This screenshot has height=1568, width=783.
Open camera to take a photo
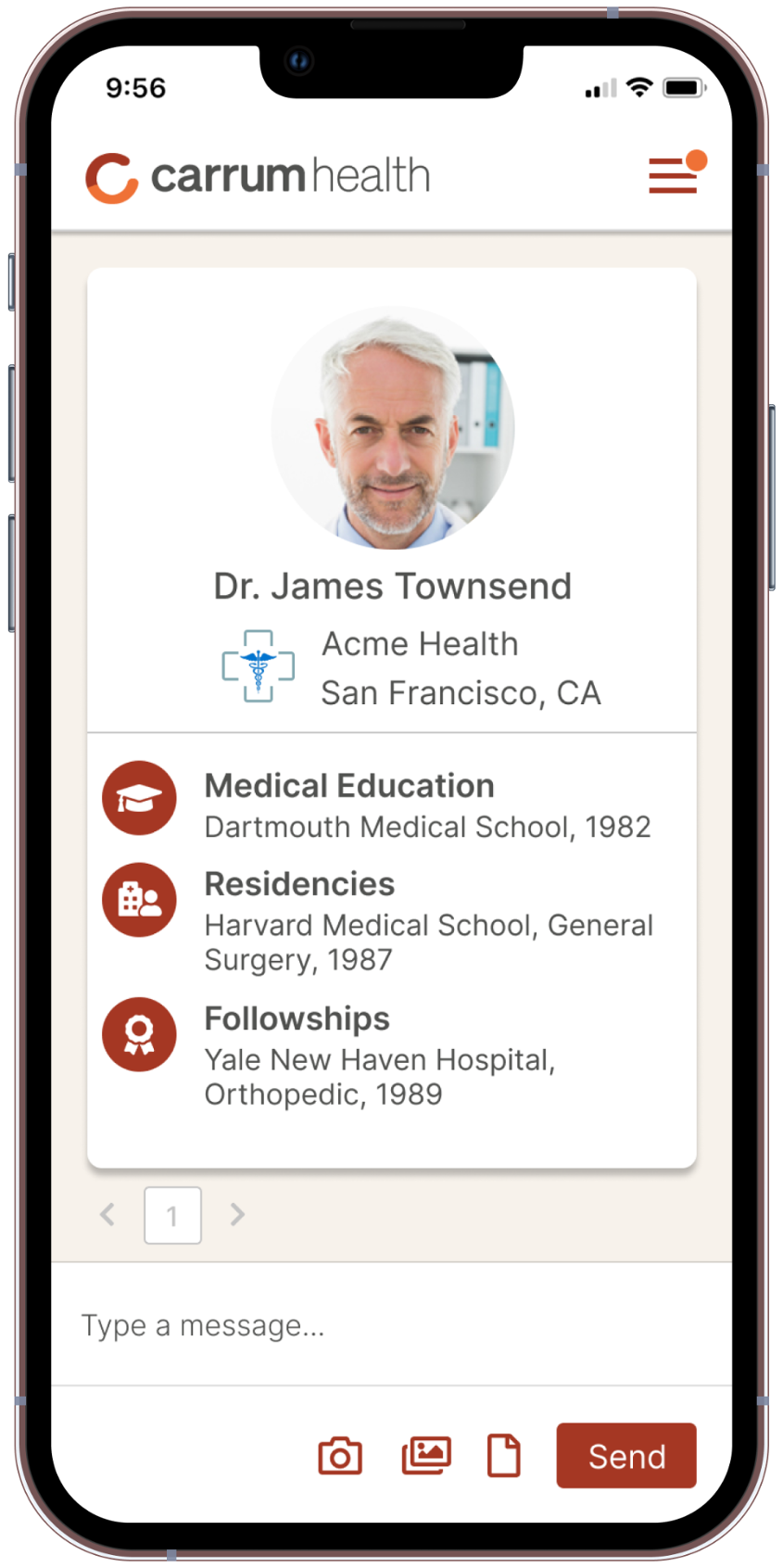[340, 1456]
